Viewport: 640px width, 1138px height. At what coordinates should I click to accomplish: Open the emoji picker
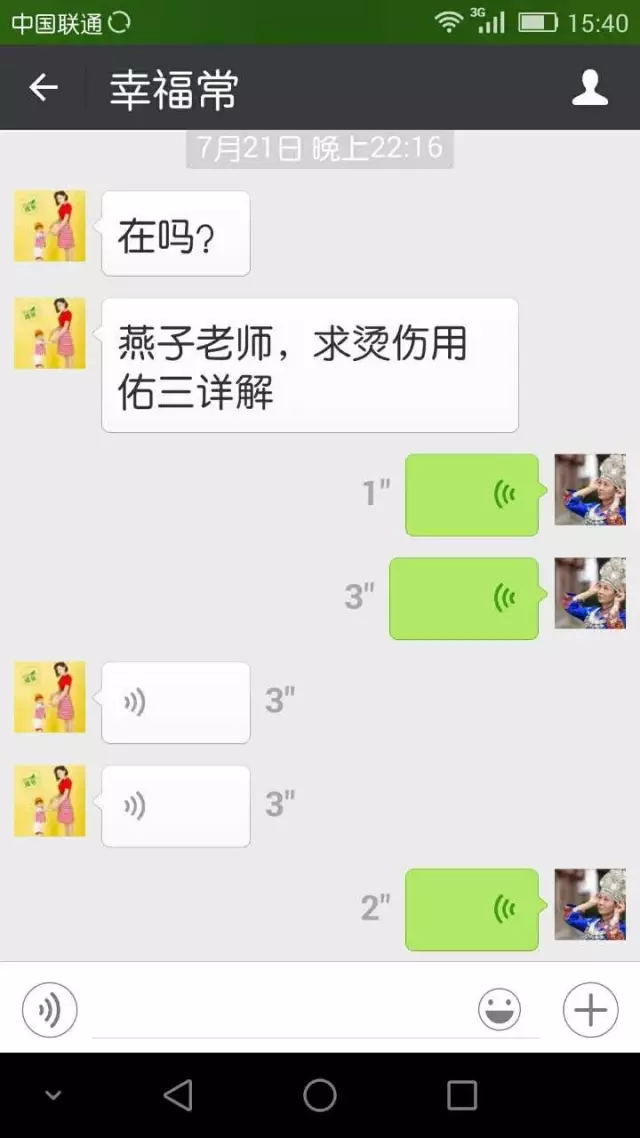pyautogui.click(x=499, y=1010)
